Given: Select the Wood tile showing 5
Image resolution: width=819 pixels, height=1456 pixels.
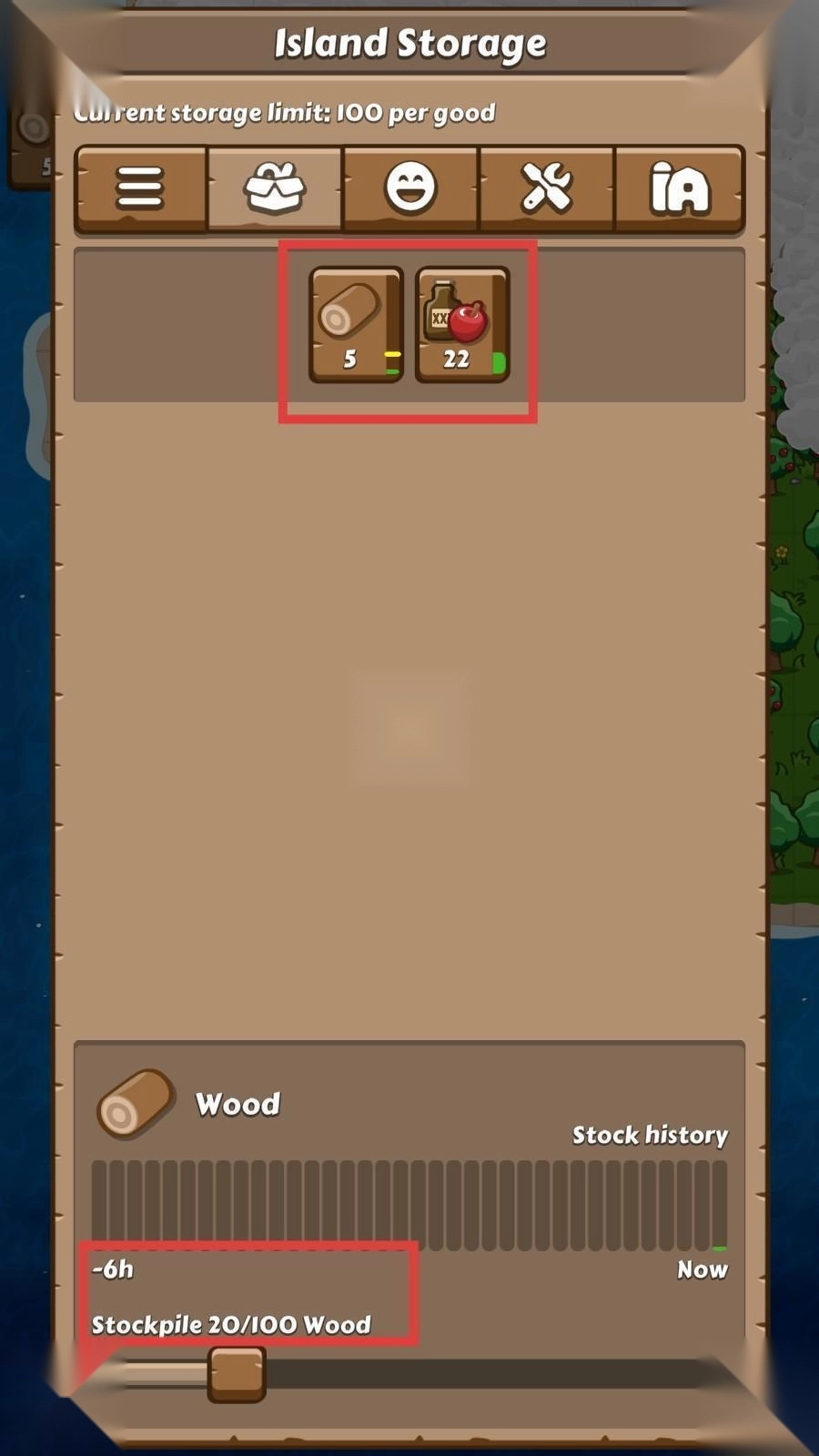Looking at the screenshot, I should [x=356, y=323].
